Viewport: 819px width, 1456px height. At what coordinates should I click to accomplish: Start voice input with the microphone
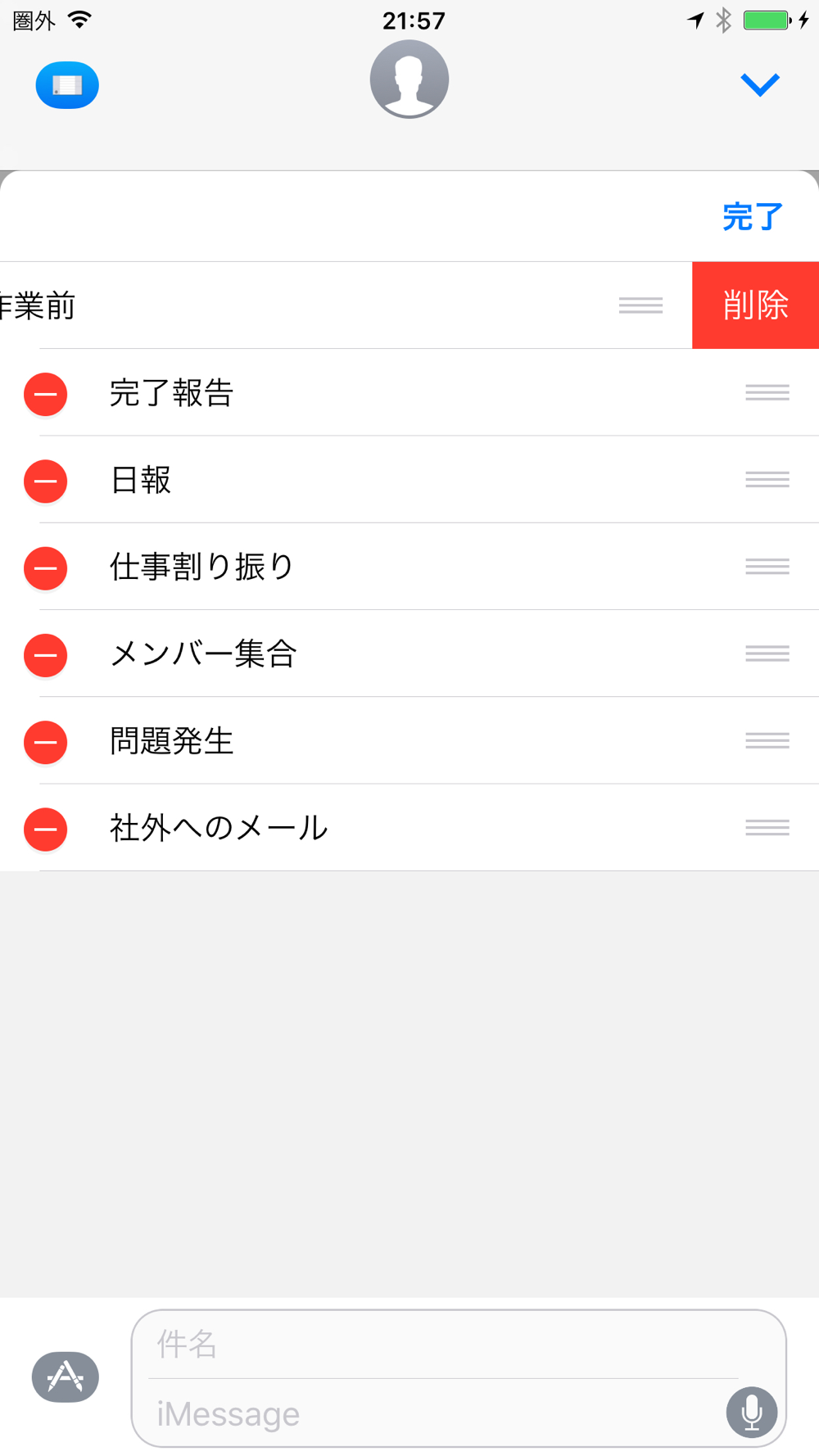tap(751, 1413)
